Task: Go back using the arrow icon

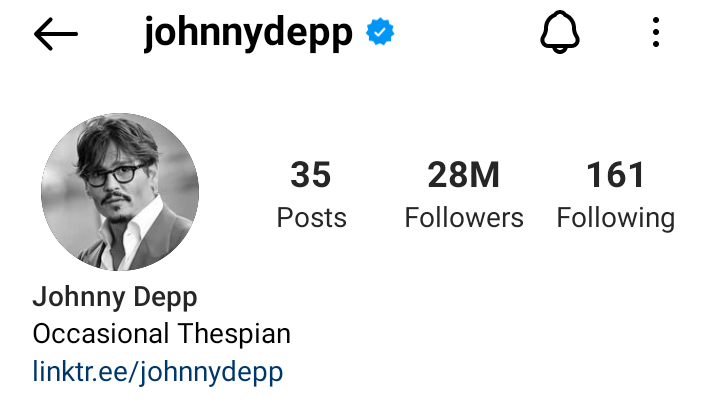Action: 56,34
